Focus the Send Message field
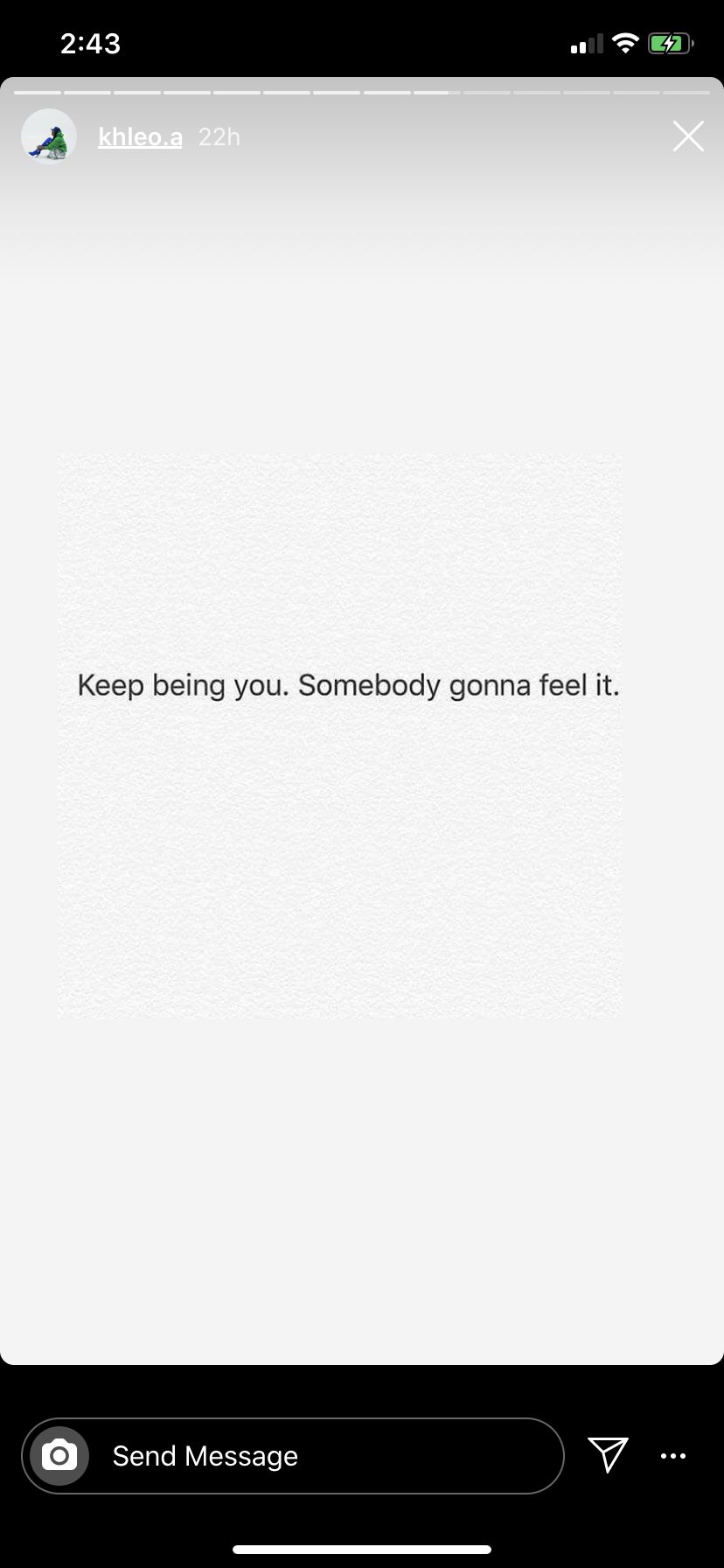 (x=293, y=1456)
